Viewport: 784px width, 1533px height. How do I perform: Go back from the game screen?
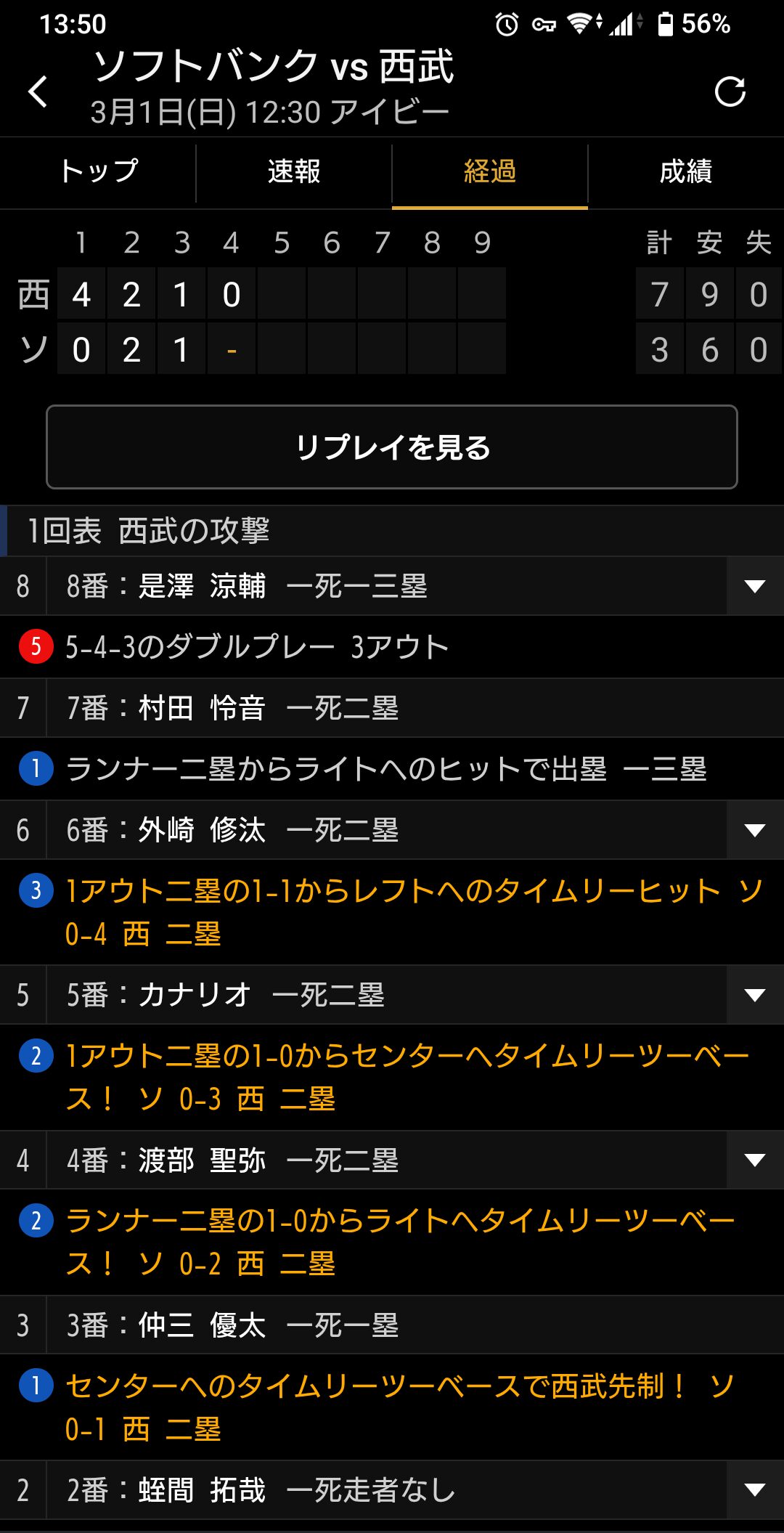coord(38,92)
